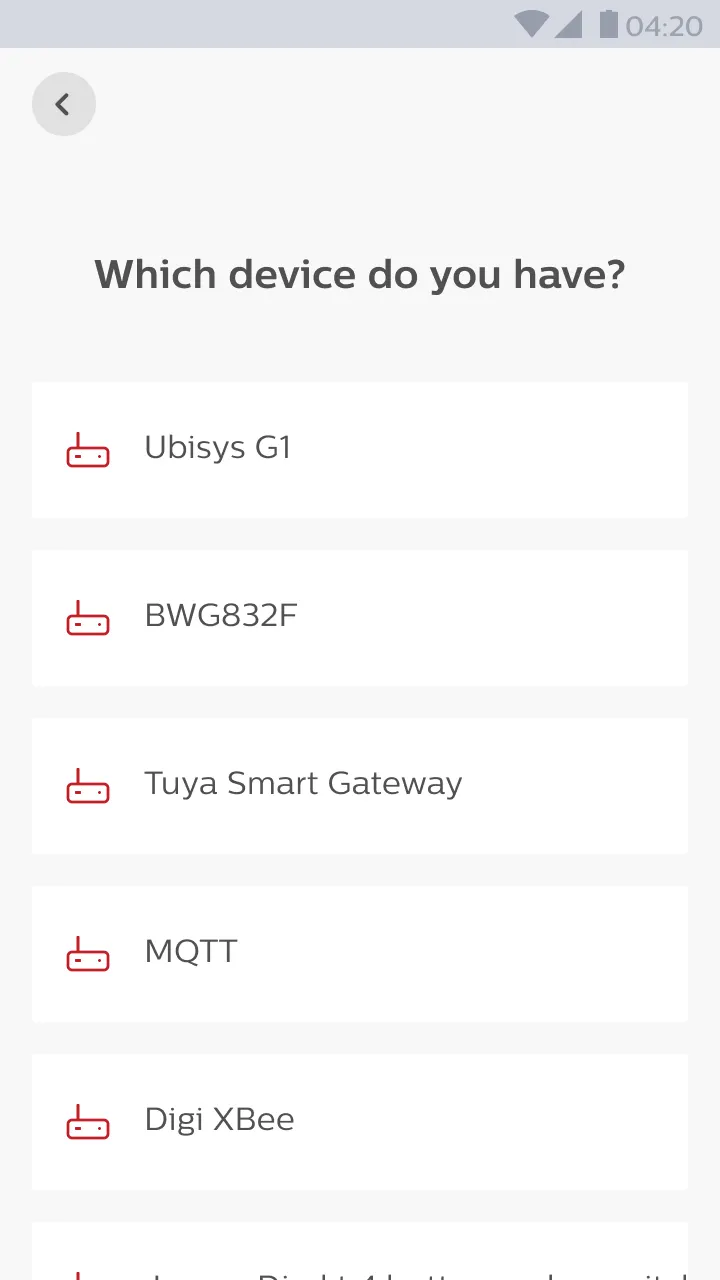Select the Ubisys G1 device
This screenshot has width=720, height=1280.
pyautogui.click(x=360, y=450)
